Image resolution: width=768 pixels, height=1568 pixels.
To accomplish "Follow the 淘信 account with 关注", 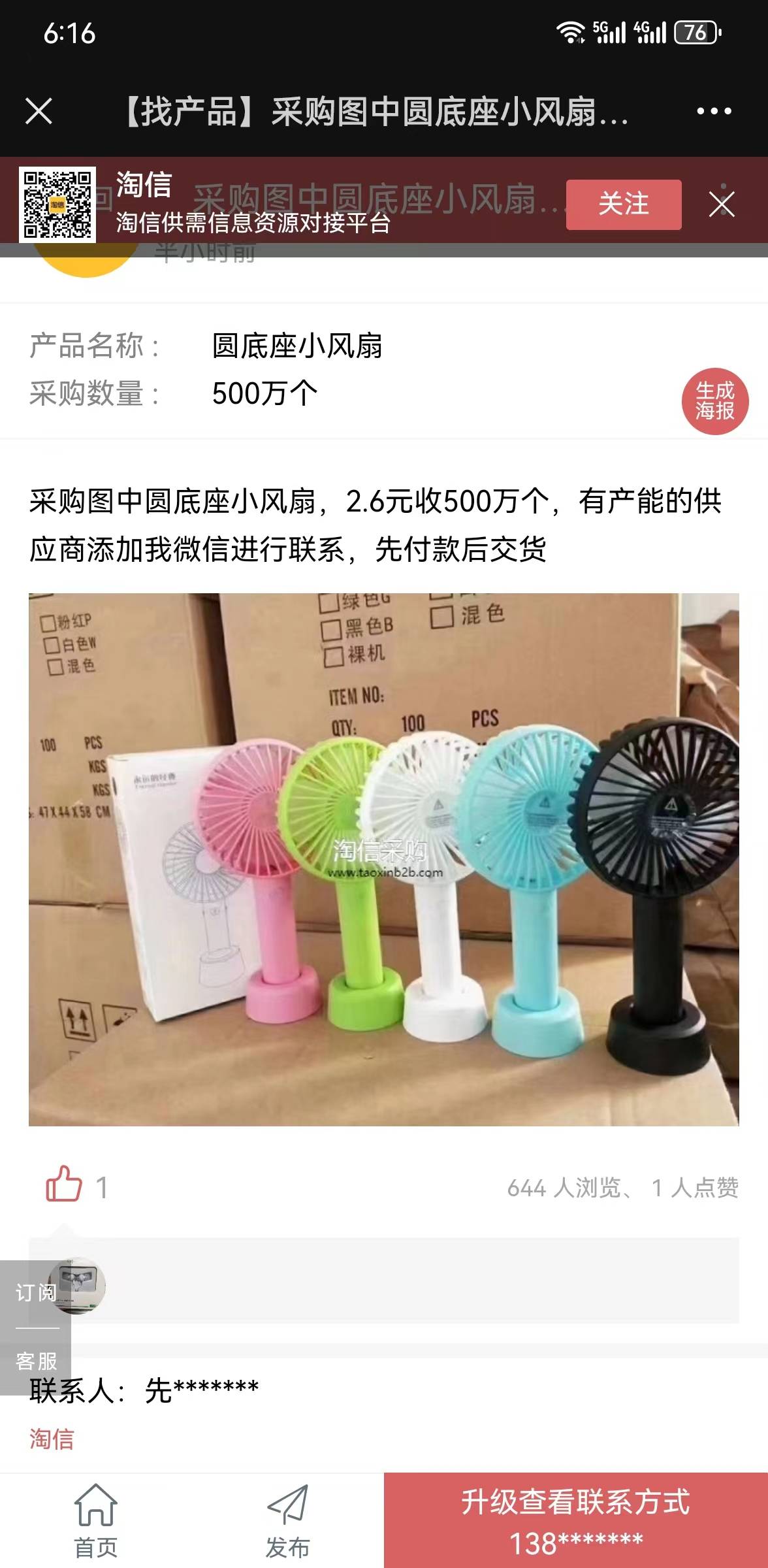I will (623, 204).
